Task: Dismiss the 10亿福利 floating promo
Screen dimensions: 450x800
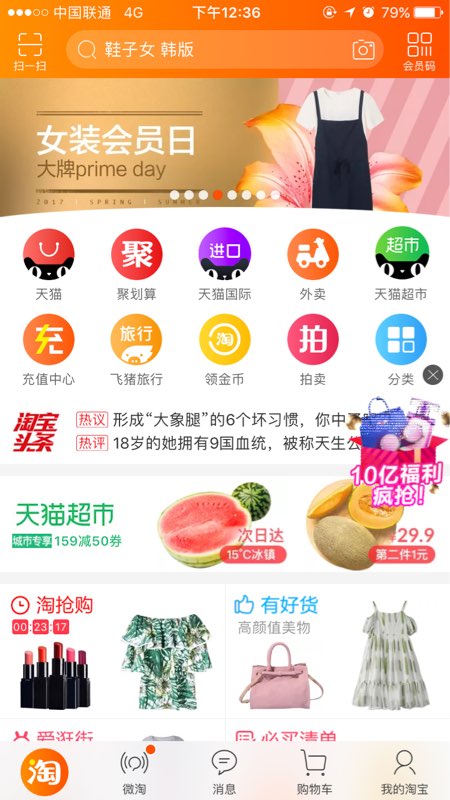Action: [433, 375]
